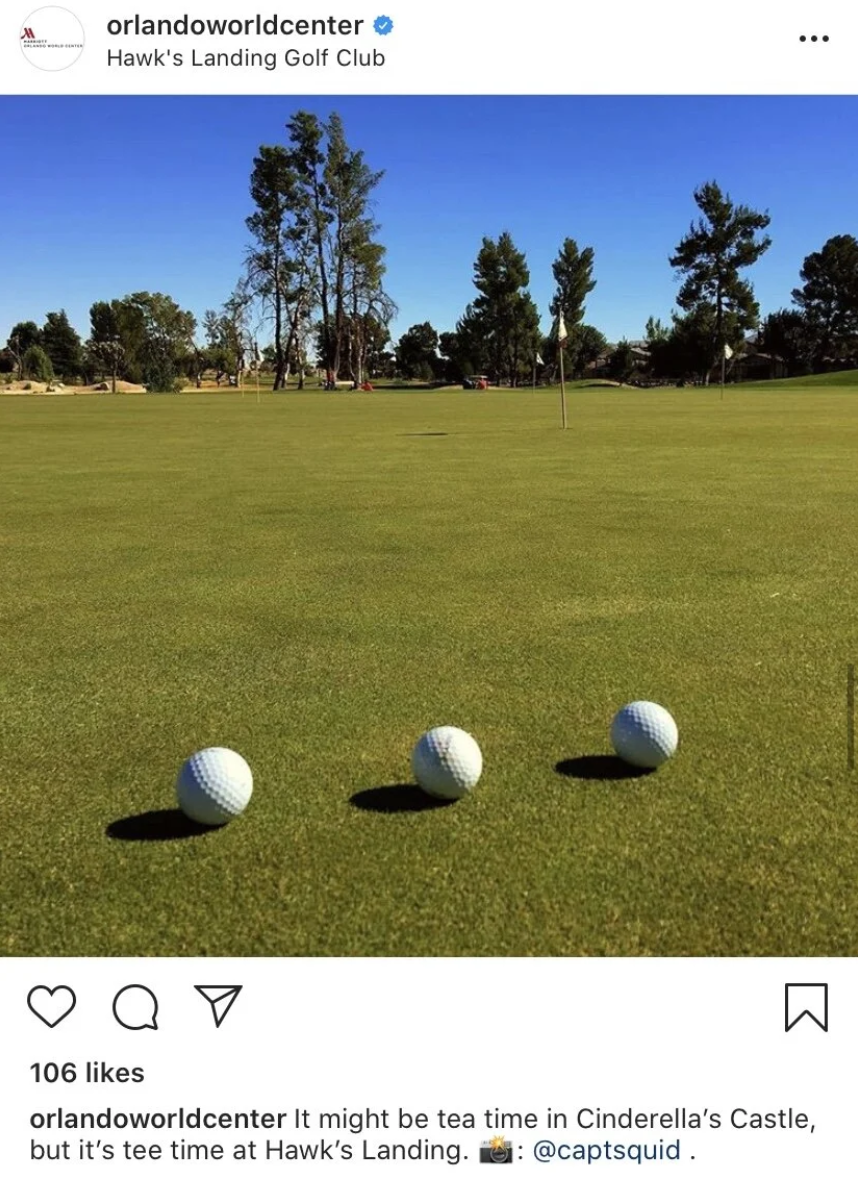This screenshot has width=858, height=1178.
Task: Open orlandoworldcenter profile picture
Action: tap(52, 40)
